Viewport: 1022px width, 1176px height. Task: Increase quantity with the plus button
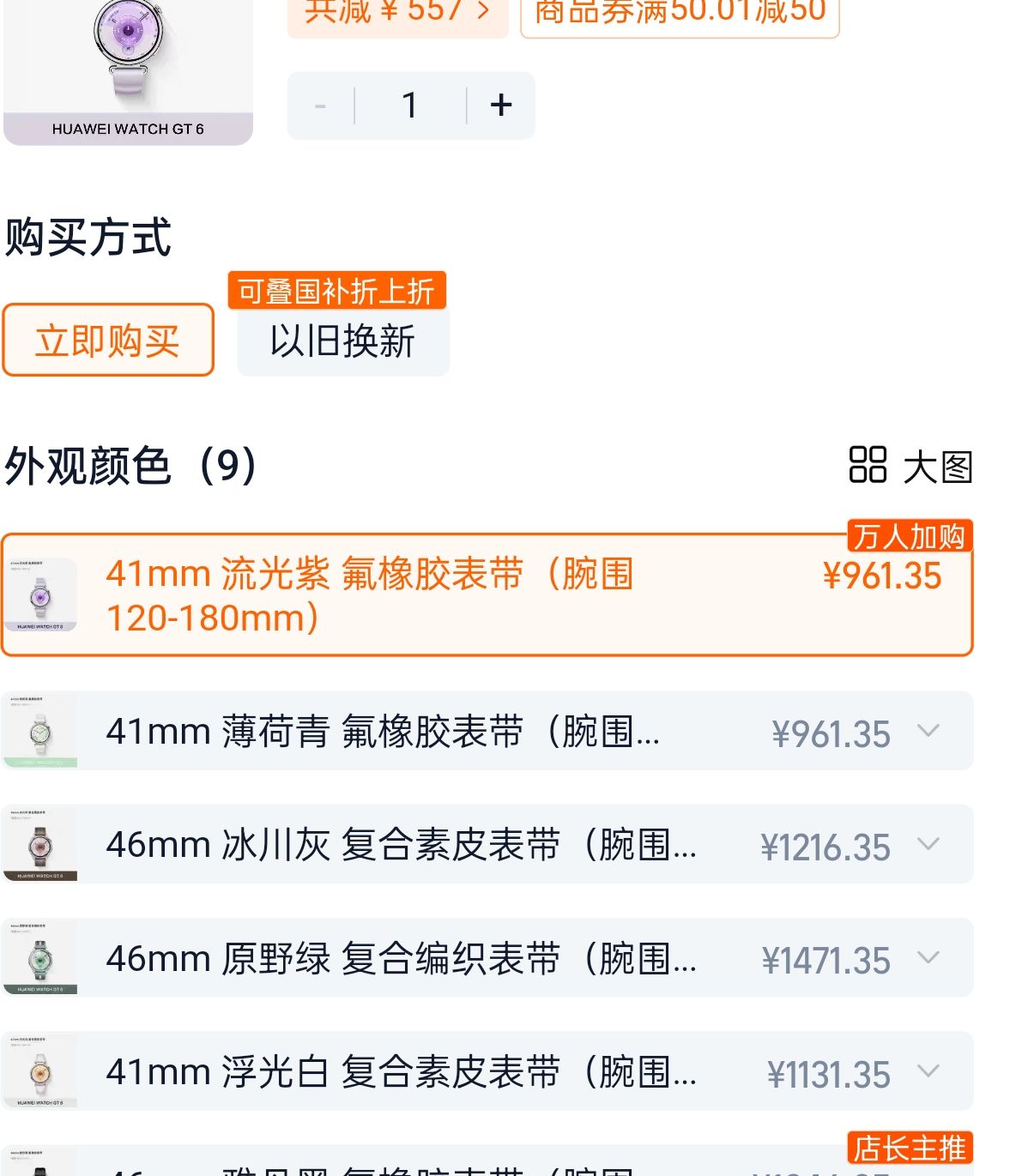click(x=501, y=106)
